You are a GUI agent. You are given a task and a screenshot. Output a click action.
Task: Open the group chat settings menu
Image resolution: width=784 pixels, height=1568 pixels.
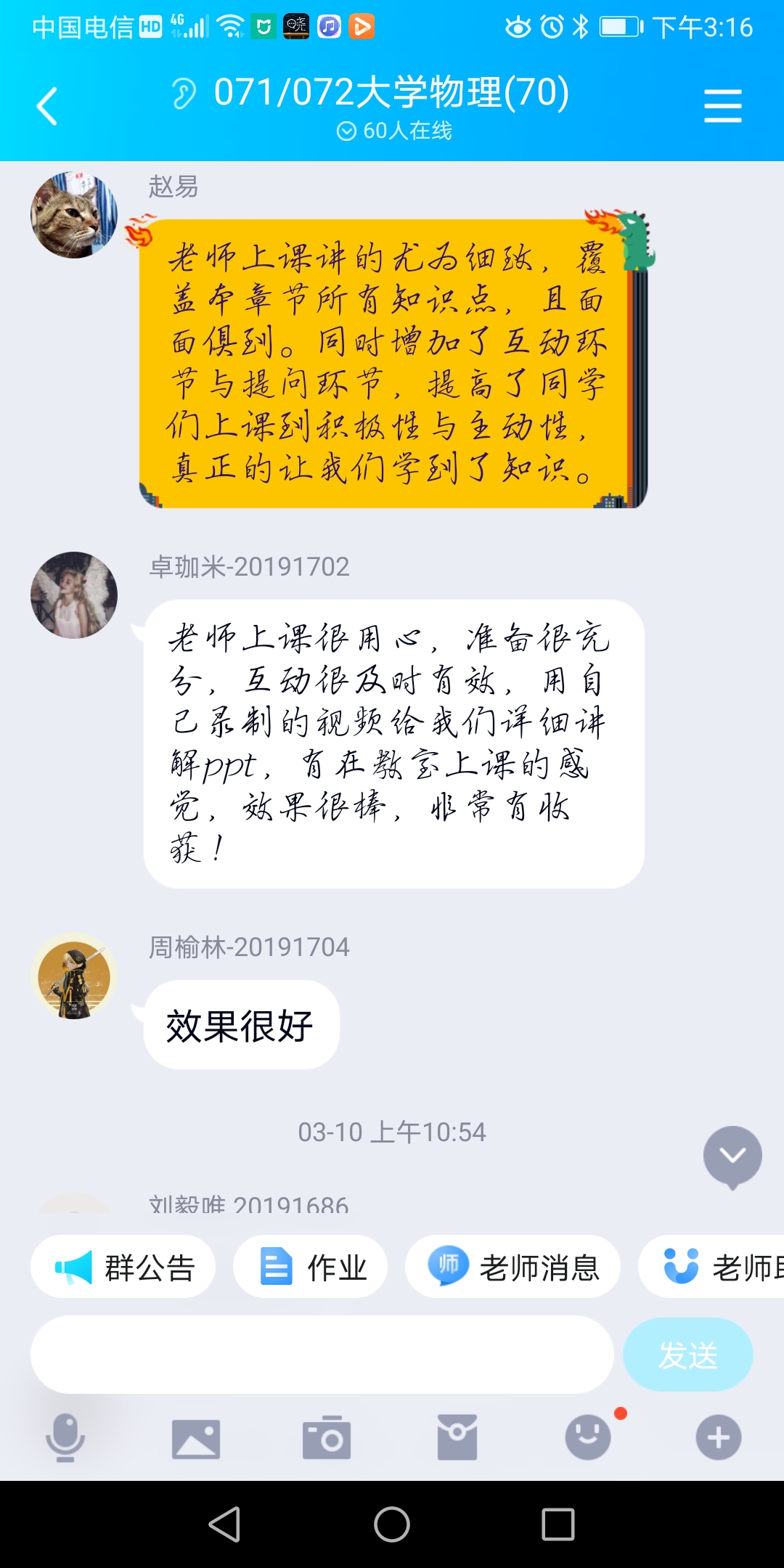[x=722, y=106]
